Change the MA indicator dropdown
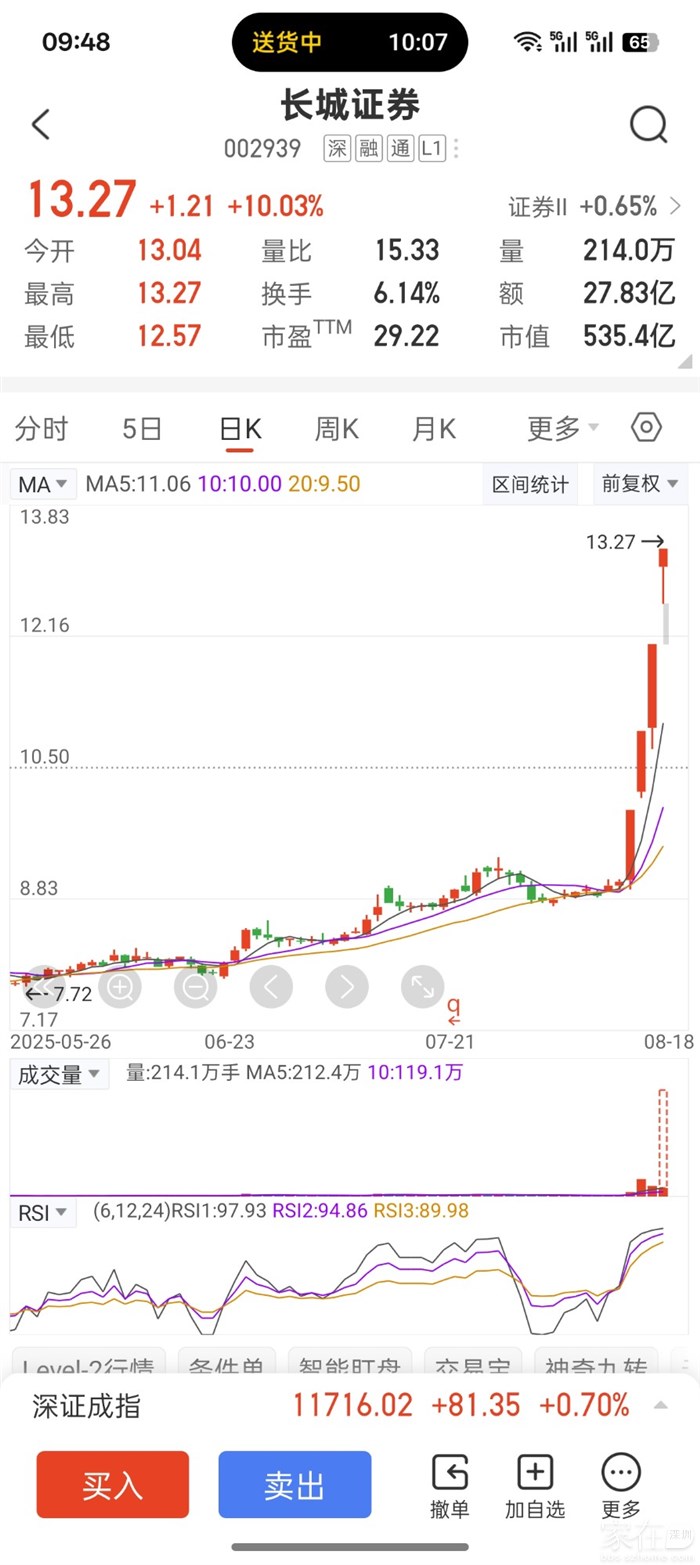The image size is (700, 1565). pyautogui.click(x=44, y=485)
